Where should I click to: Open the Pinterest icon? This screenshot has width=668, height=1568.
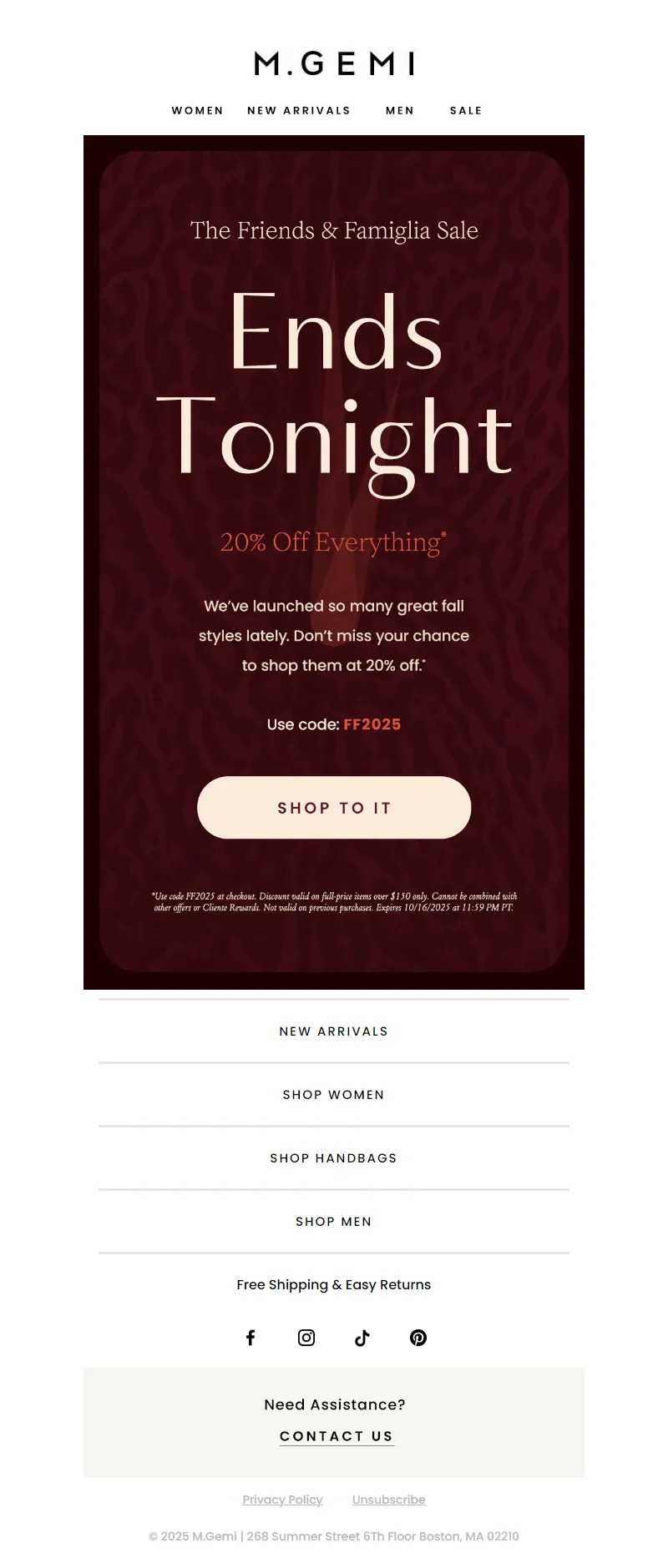pos(418,1338)
